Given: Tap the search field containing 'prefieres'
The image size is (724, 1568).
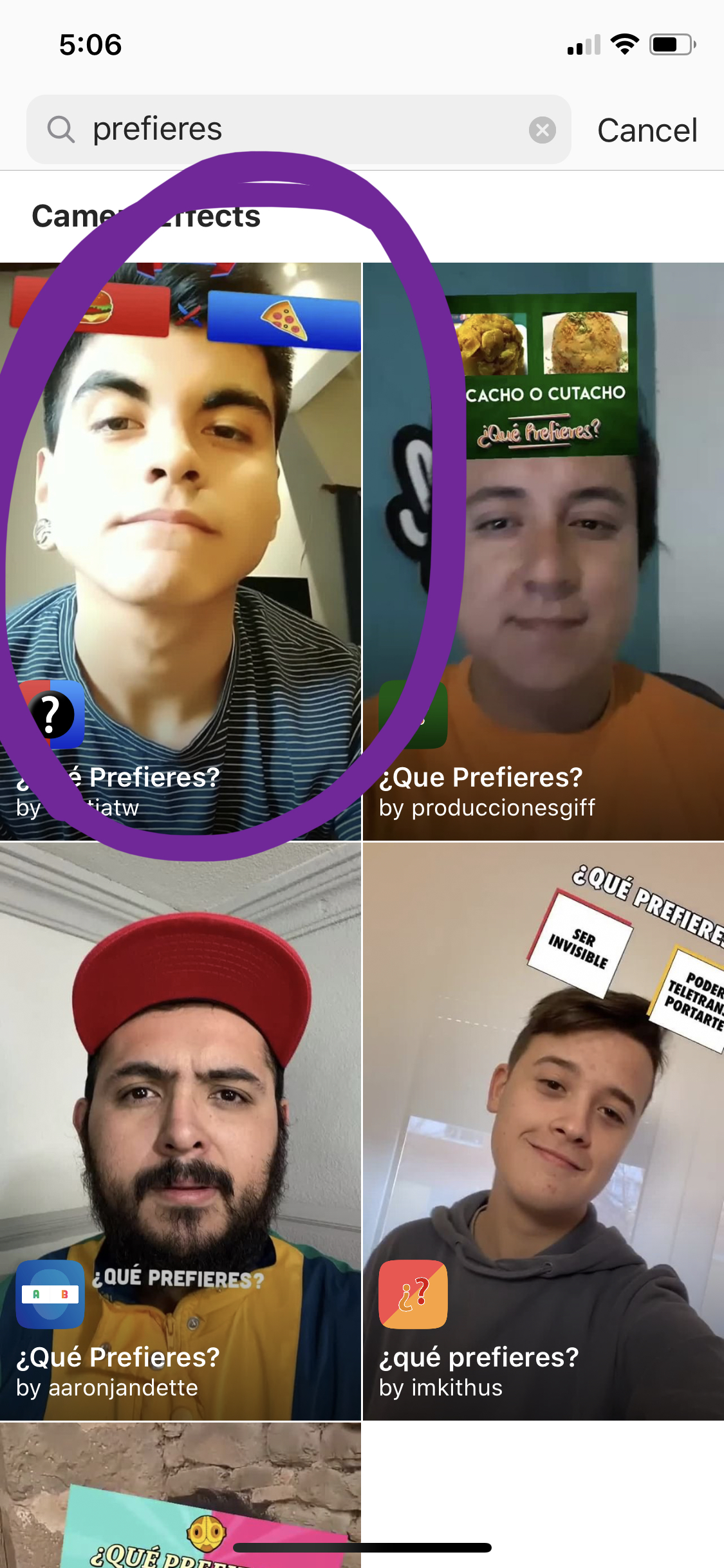Looking at the screenshot, I should pyautogui.click(x=296, y=129).
